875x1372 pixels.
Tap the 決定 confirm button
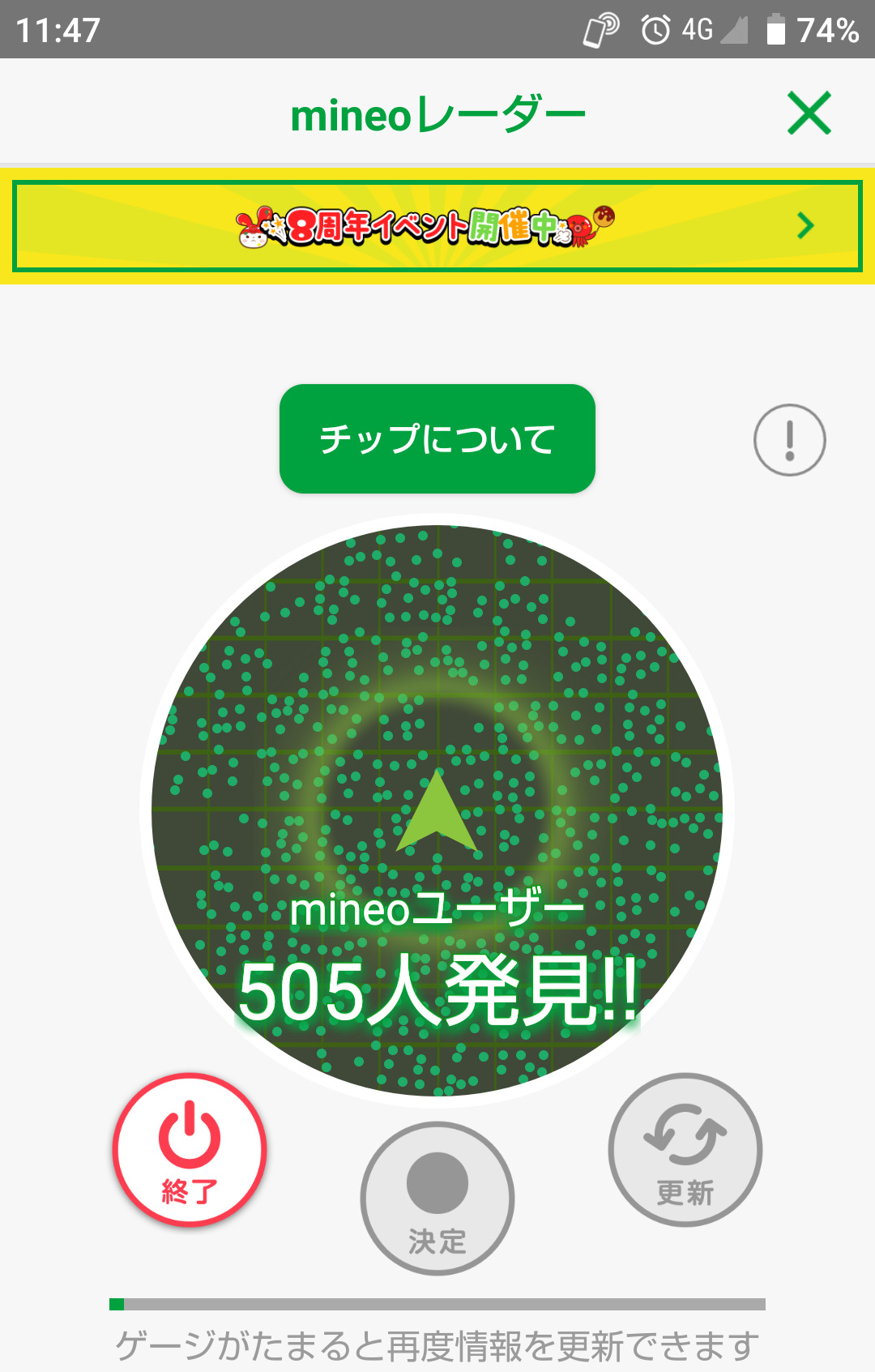437,1198
